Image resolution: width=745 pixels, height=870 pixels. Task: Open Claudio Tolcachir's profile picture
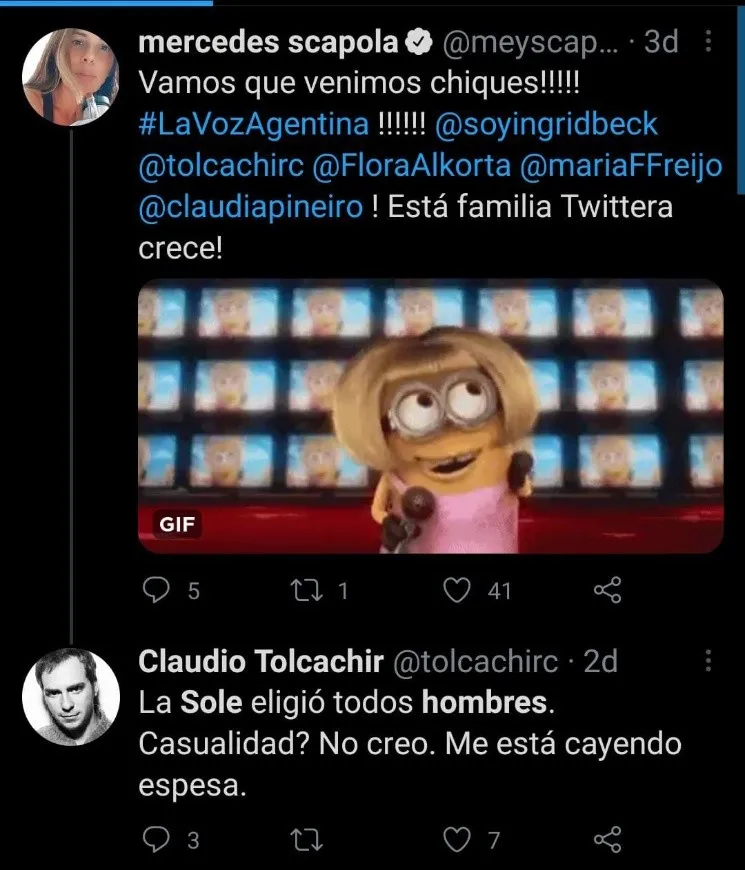point(71,696)
